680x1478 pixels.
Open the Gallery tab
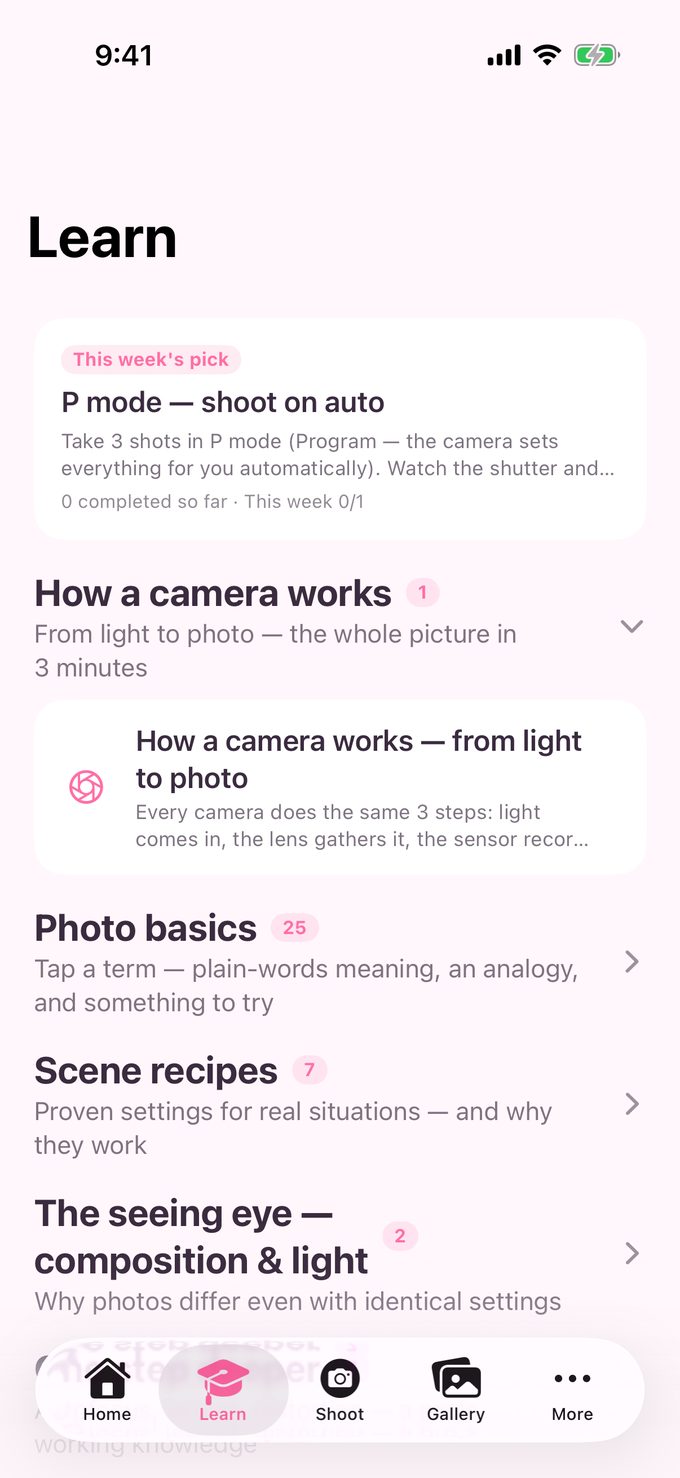(456, 1391)
